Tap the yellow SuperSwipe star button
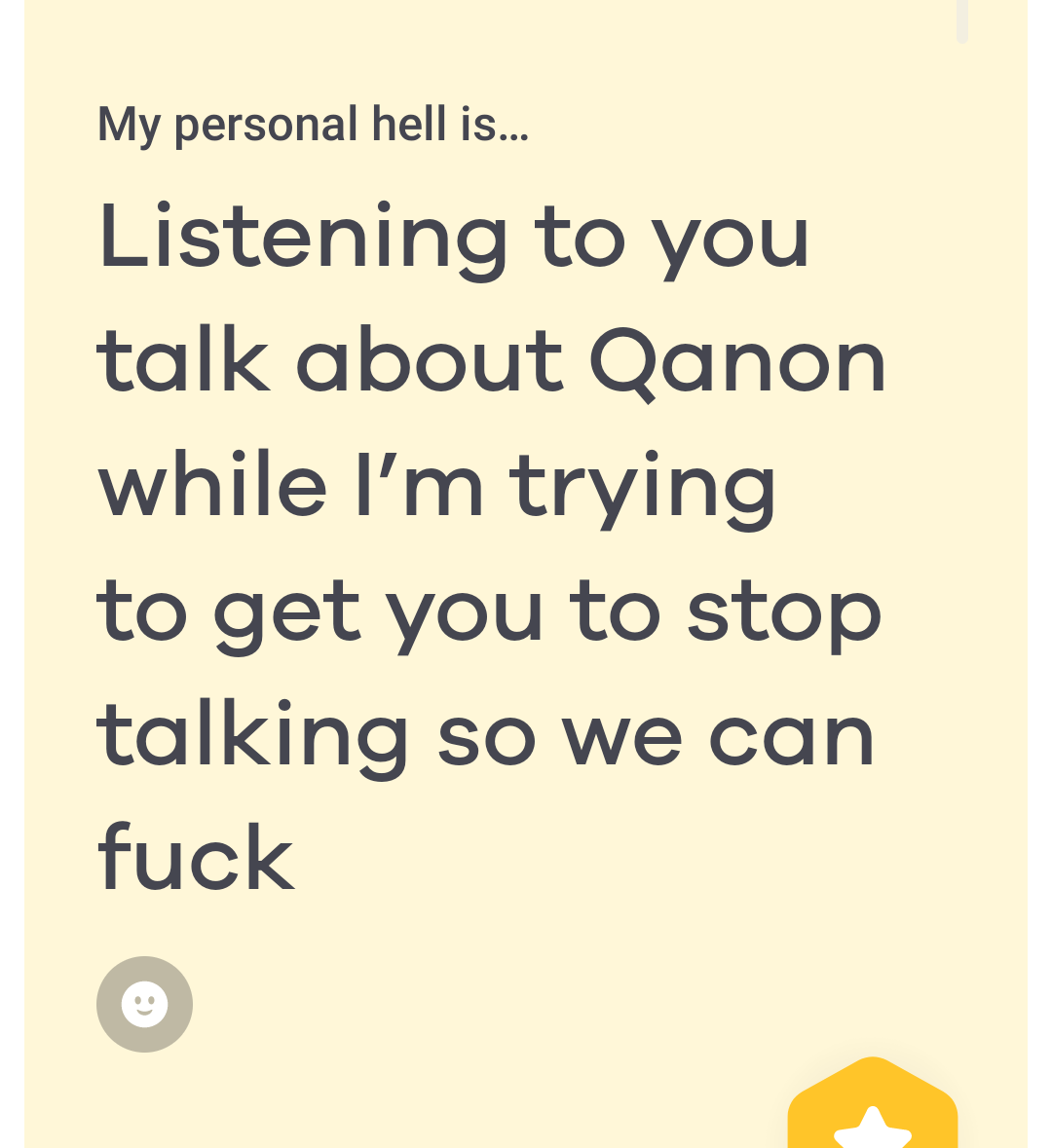The width and height of the screenshot is (1052, 1148). pos(873,1110)
